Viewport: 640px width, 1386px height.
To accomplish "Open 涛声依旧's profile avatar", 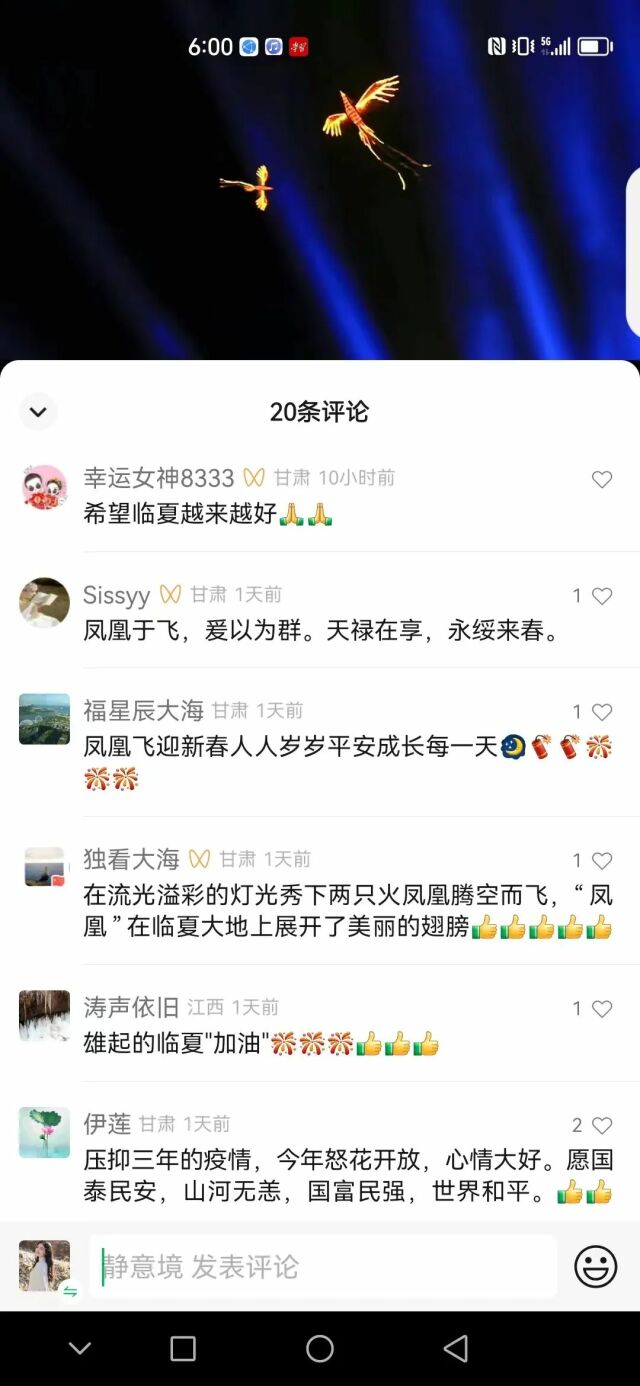I will [45, 1015].
